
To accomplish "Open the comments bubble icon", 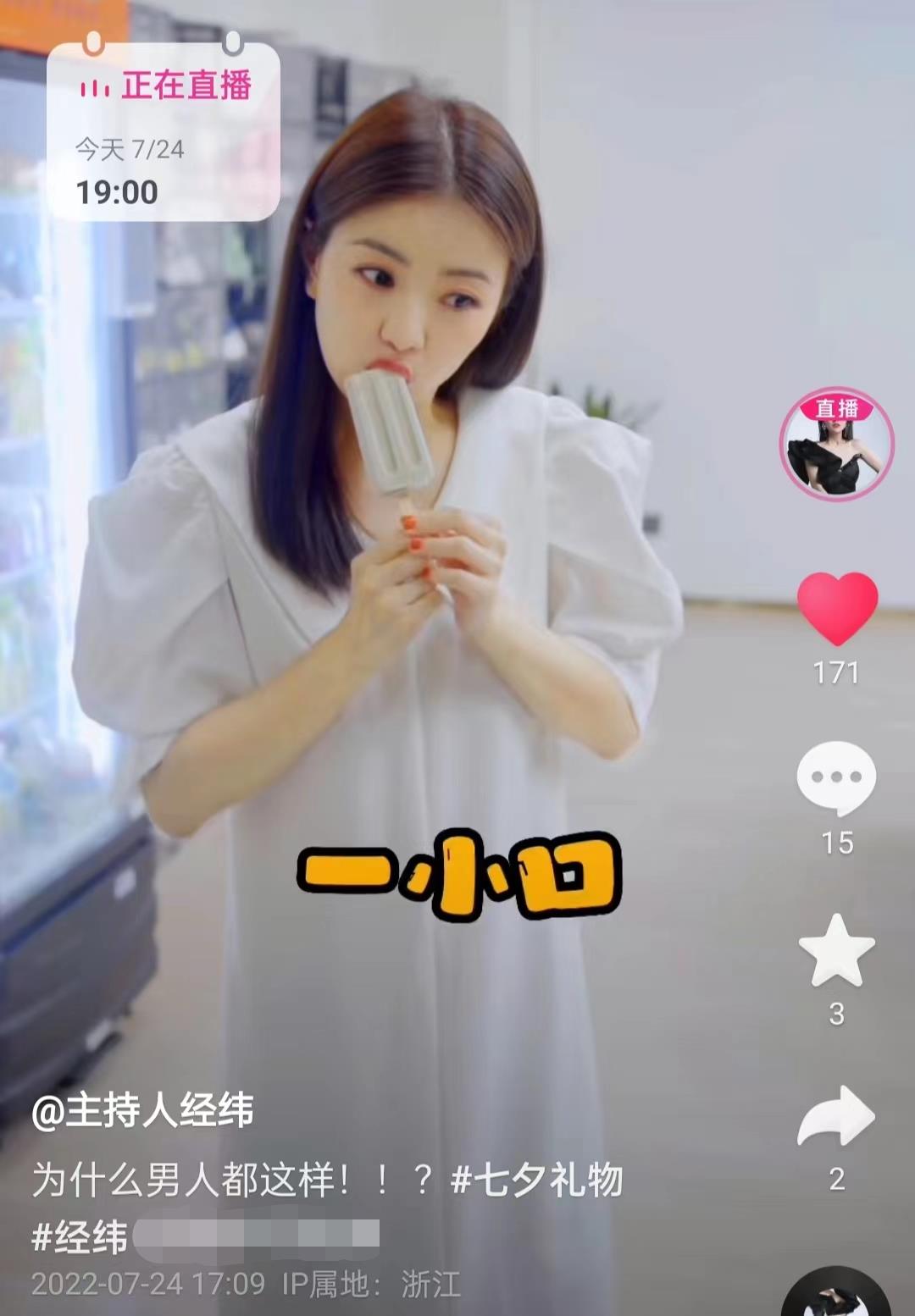I will [835, 780].
